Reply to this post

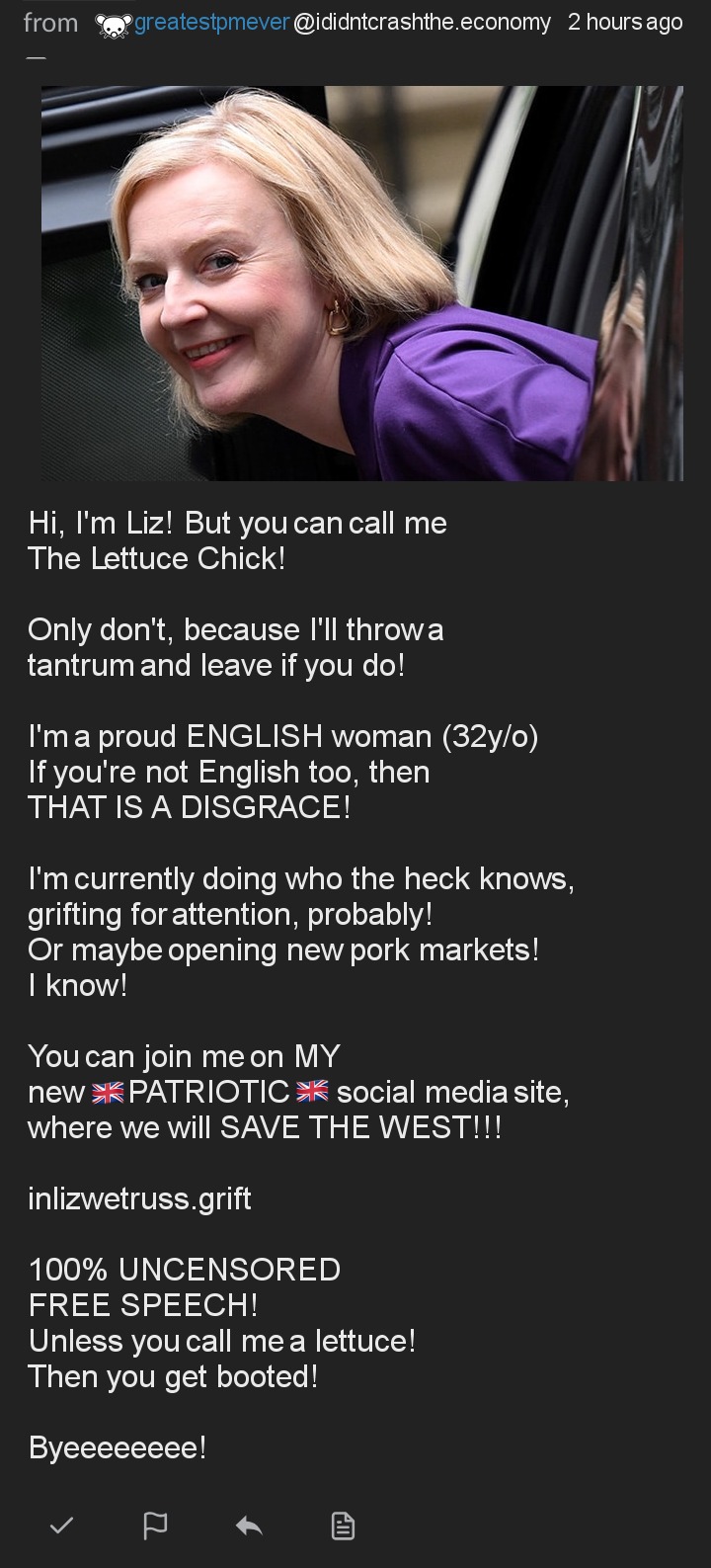(249, 1526)
